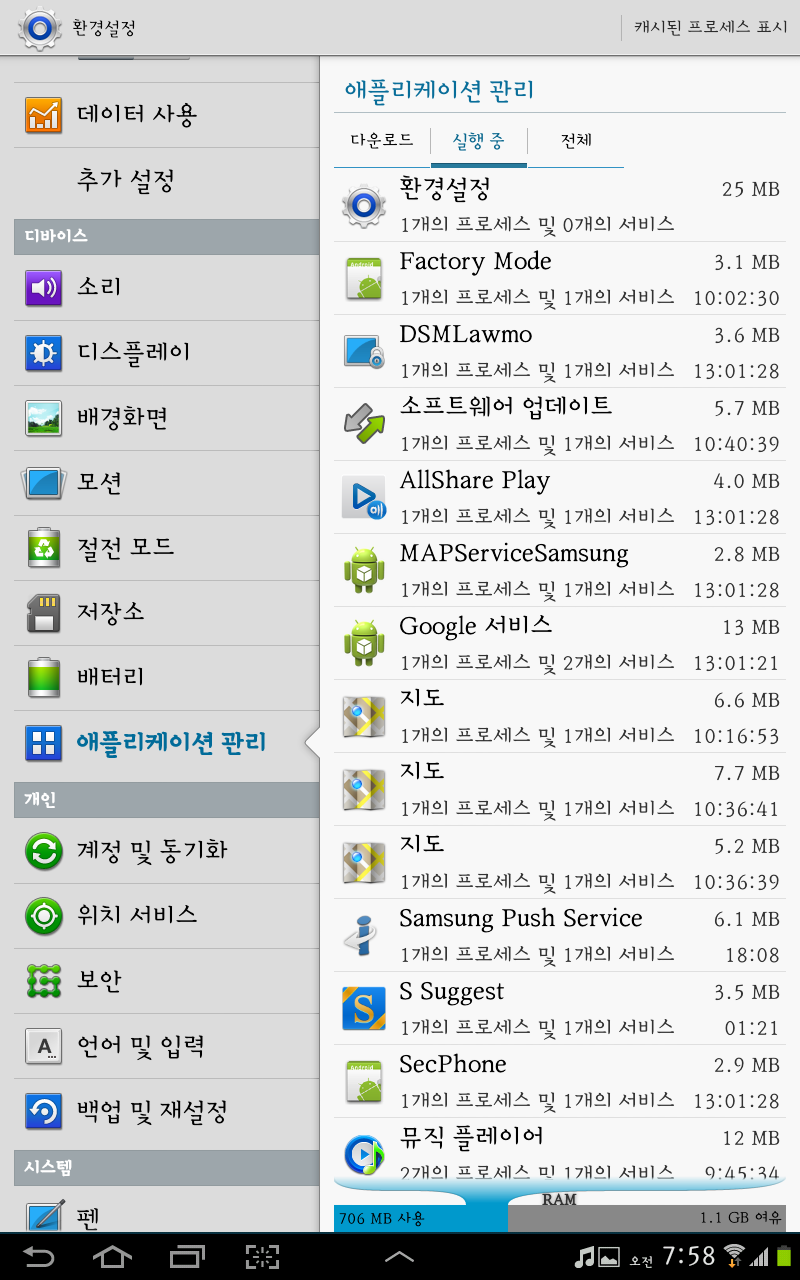Open 배터리 settings
This screenshot has width=800, height=1280.
tap(166, 678)
